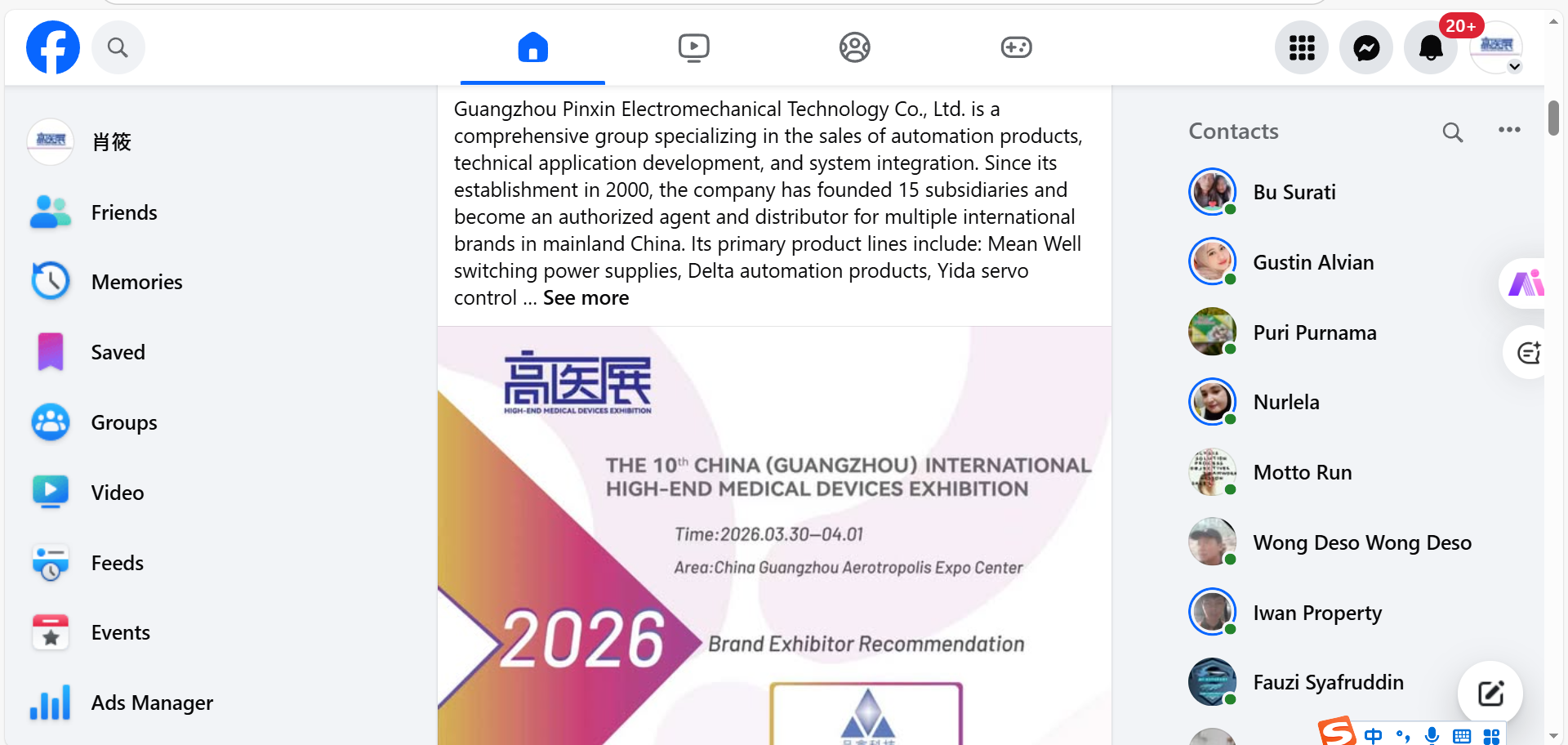The image size is (1568, 745).
Task: Open the account profile menu
Action: [x=1496, y=47]
